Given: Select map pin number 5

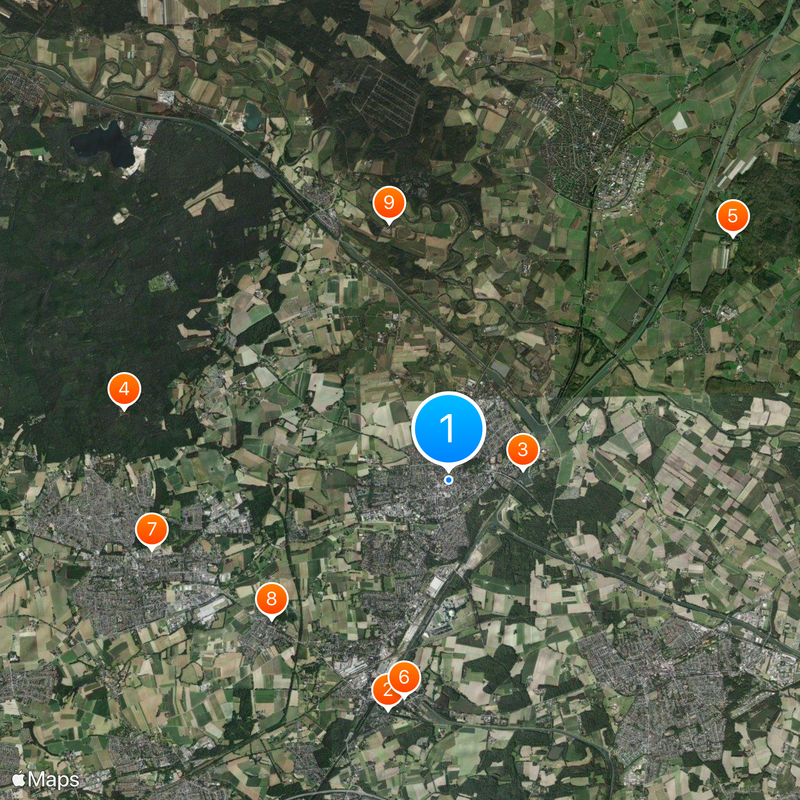Looking at the screenshot, I should point(733,215).
